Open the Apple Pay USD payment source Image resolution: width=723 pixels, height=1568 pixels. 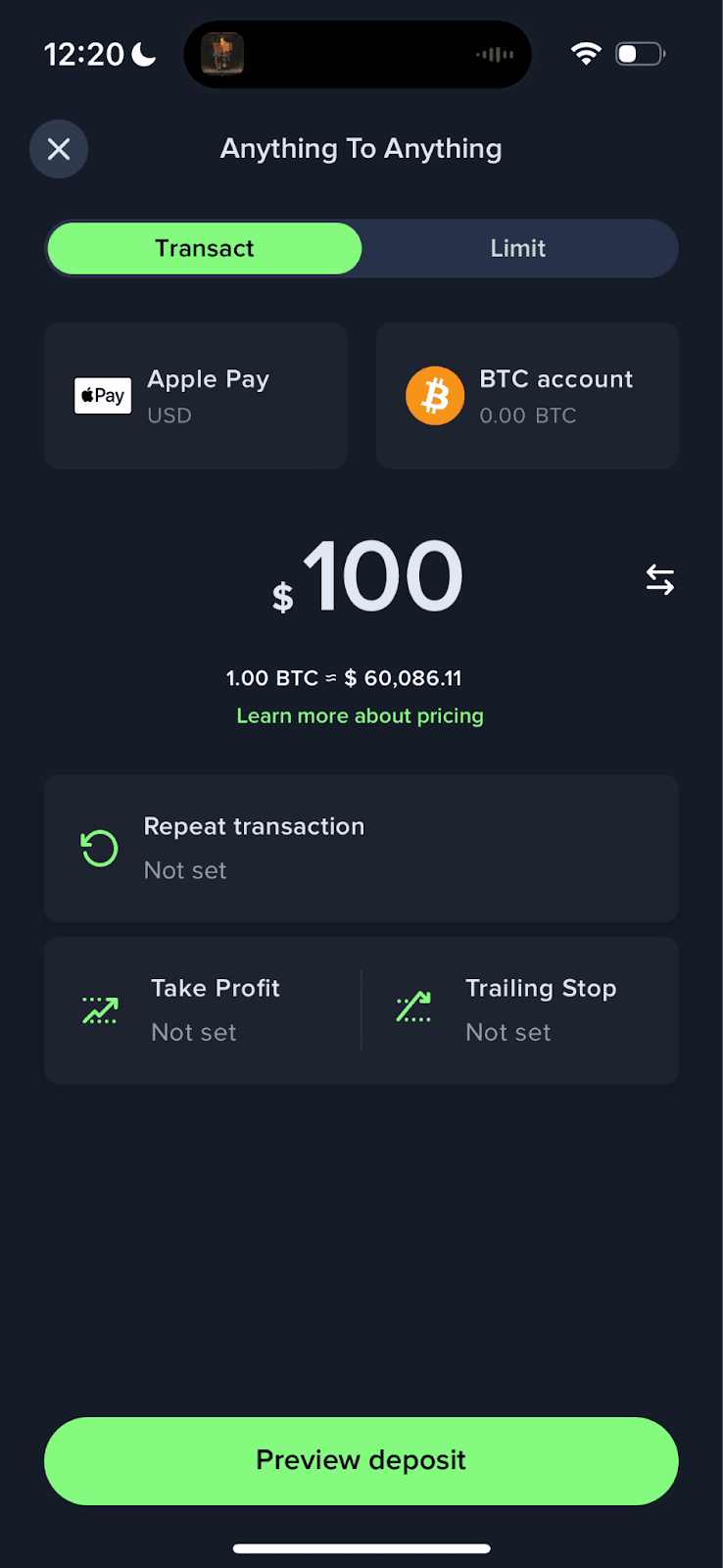coord(195,395)
